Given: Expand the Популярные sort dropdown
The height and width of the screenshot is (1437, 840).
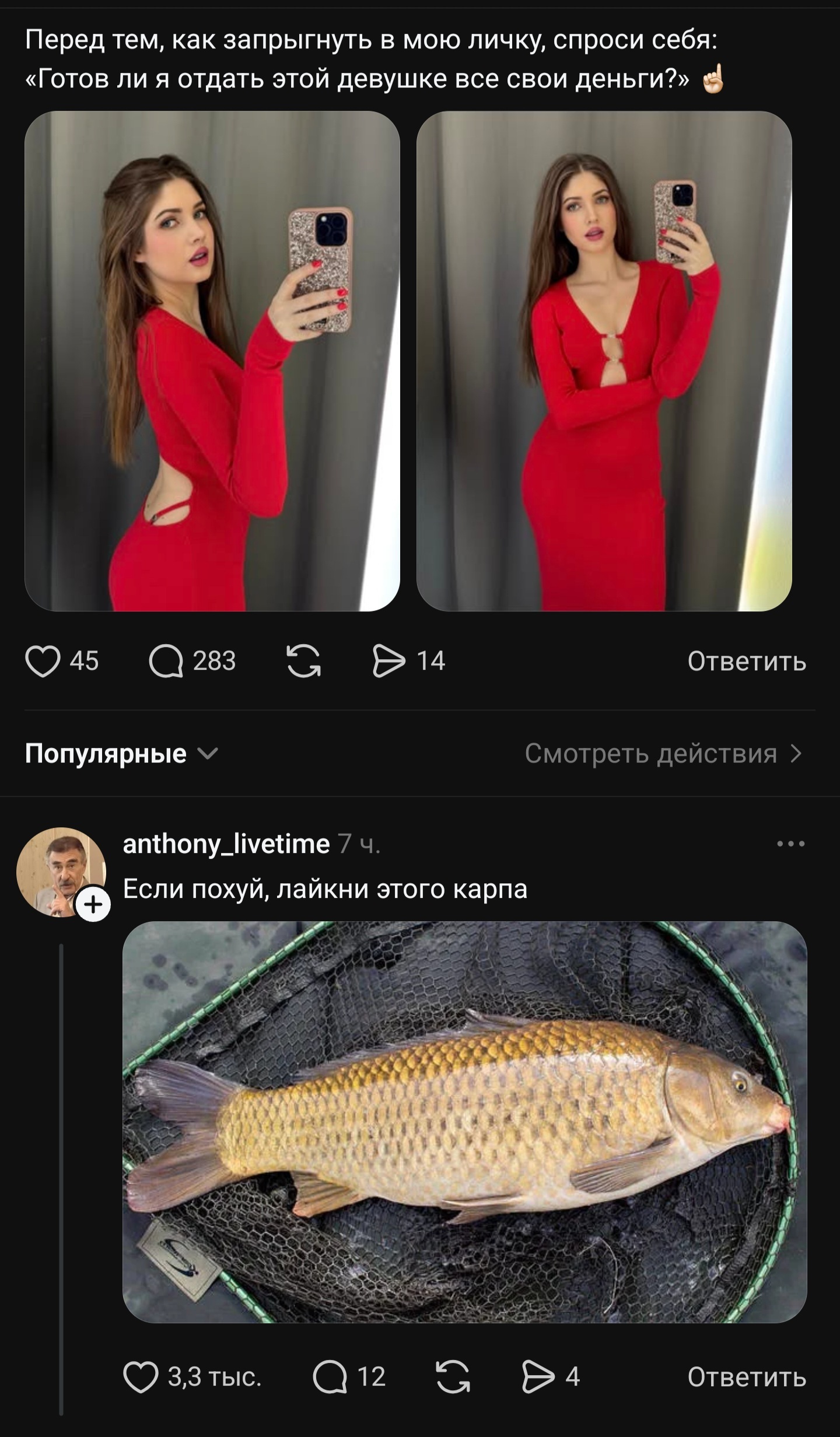Looking at the screenshot, I should coord(121,754).
